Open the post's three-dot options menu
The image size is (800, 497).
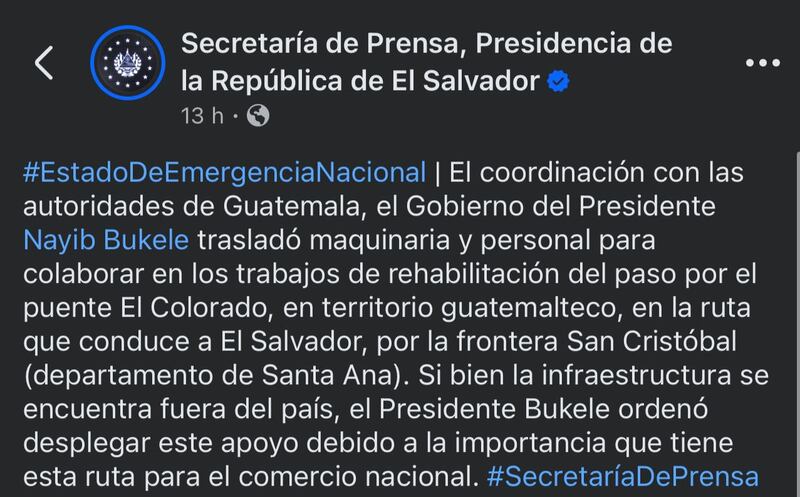(762, 62)
